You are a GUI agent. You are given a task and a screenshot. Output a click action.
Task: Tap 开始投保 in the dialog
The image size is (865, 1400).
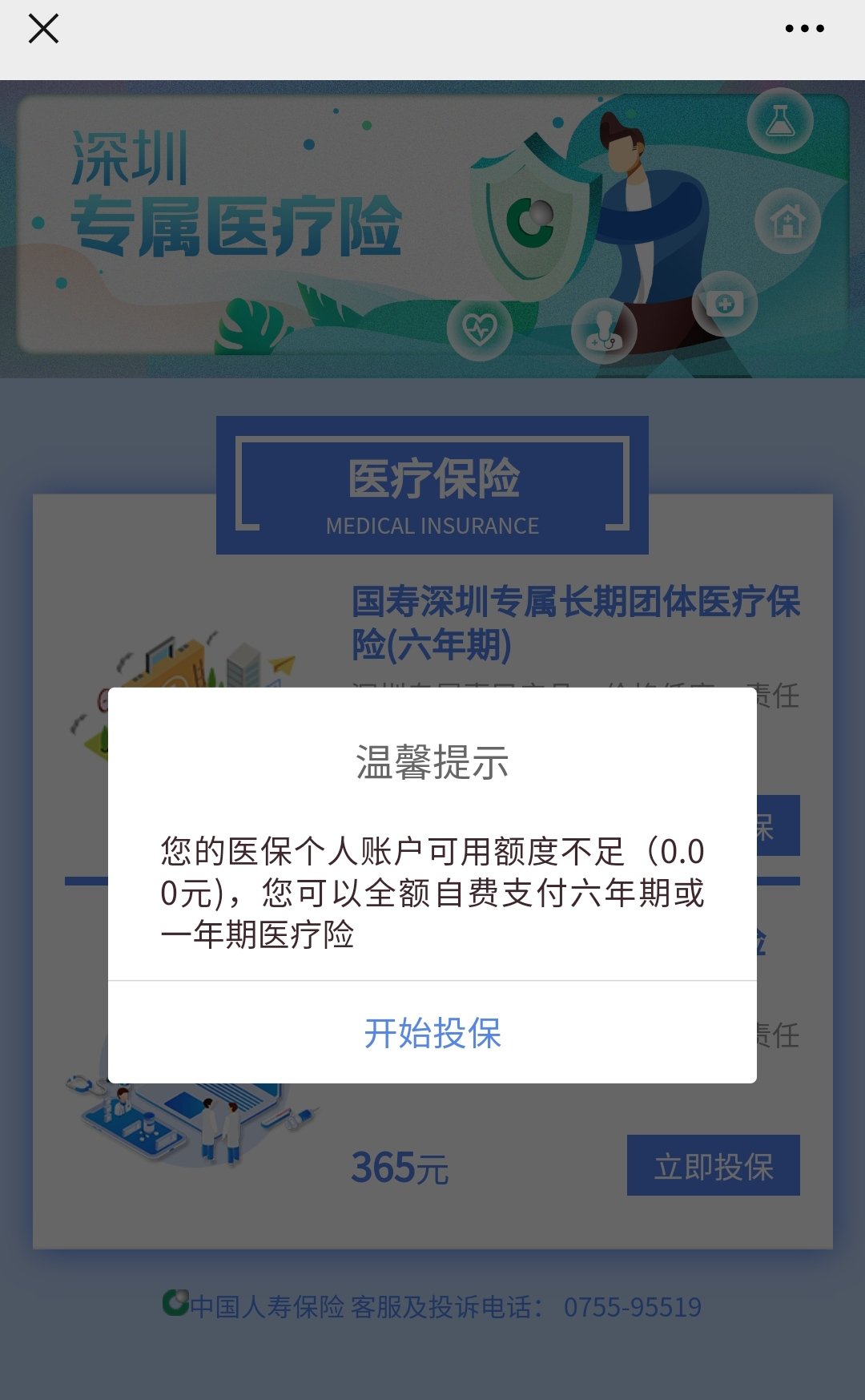pos(432,1033)
